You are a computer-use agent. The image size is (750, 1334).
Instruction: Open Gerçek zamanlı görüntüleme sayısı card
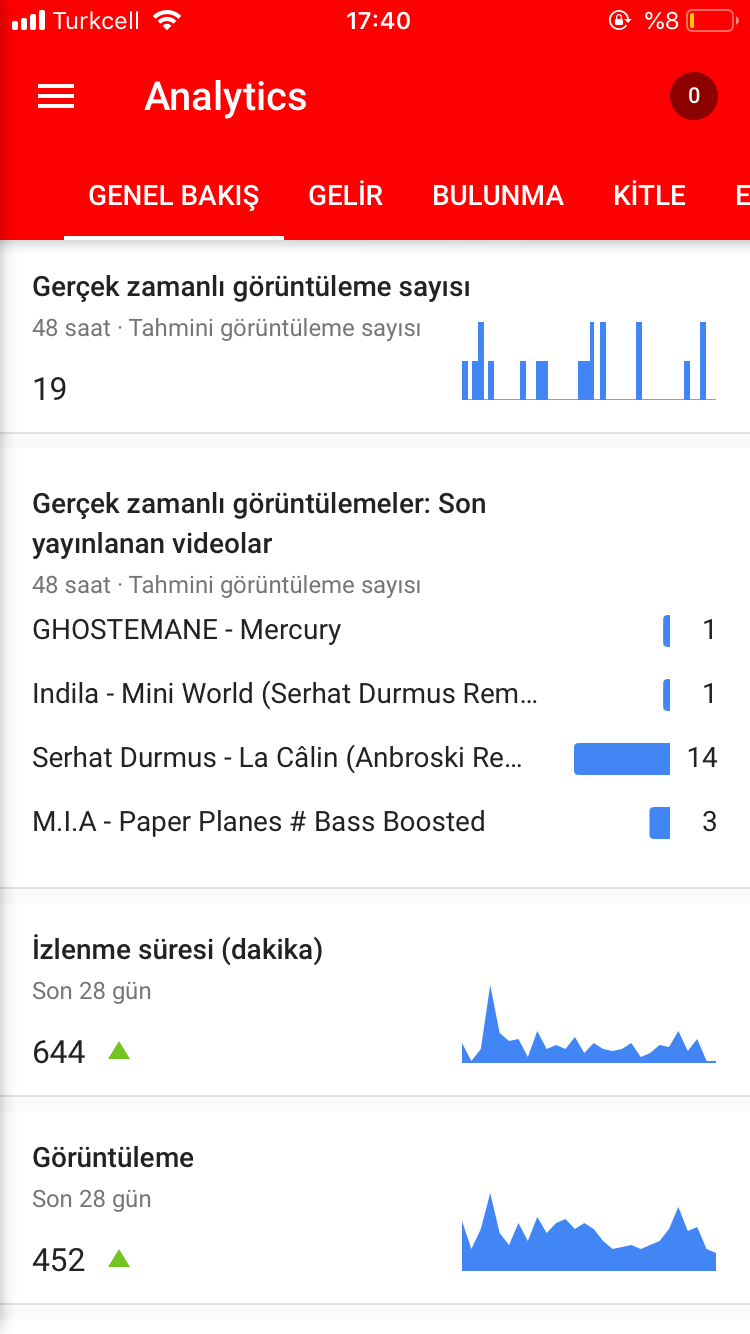click(375, 338)
